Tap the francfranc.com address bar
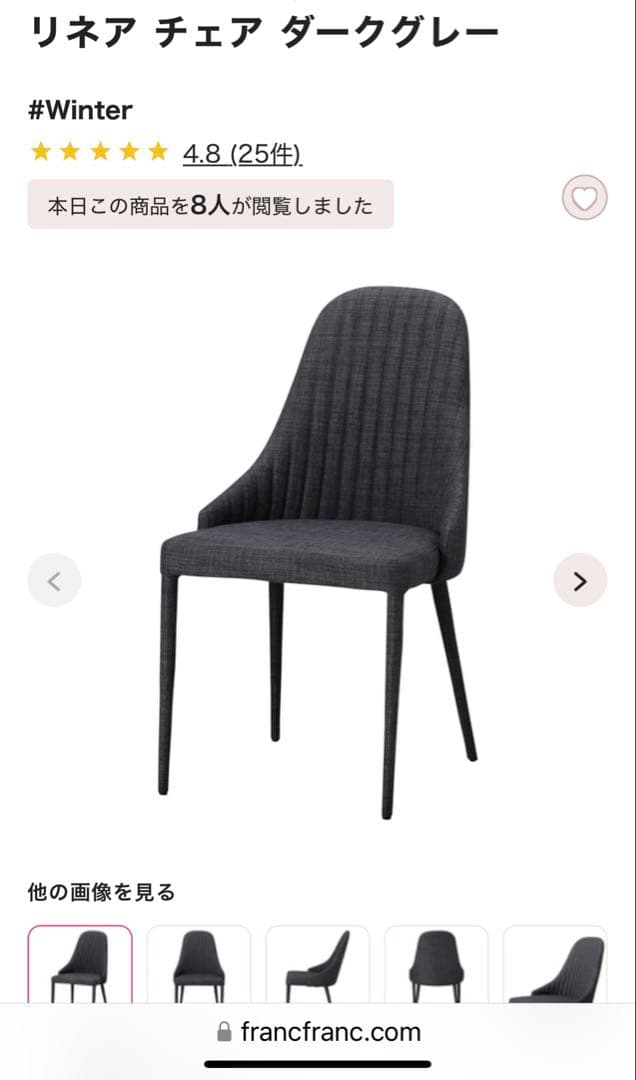This screenshot has width=636, height=1080. pos(318,1032)
